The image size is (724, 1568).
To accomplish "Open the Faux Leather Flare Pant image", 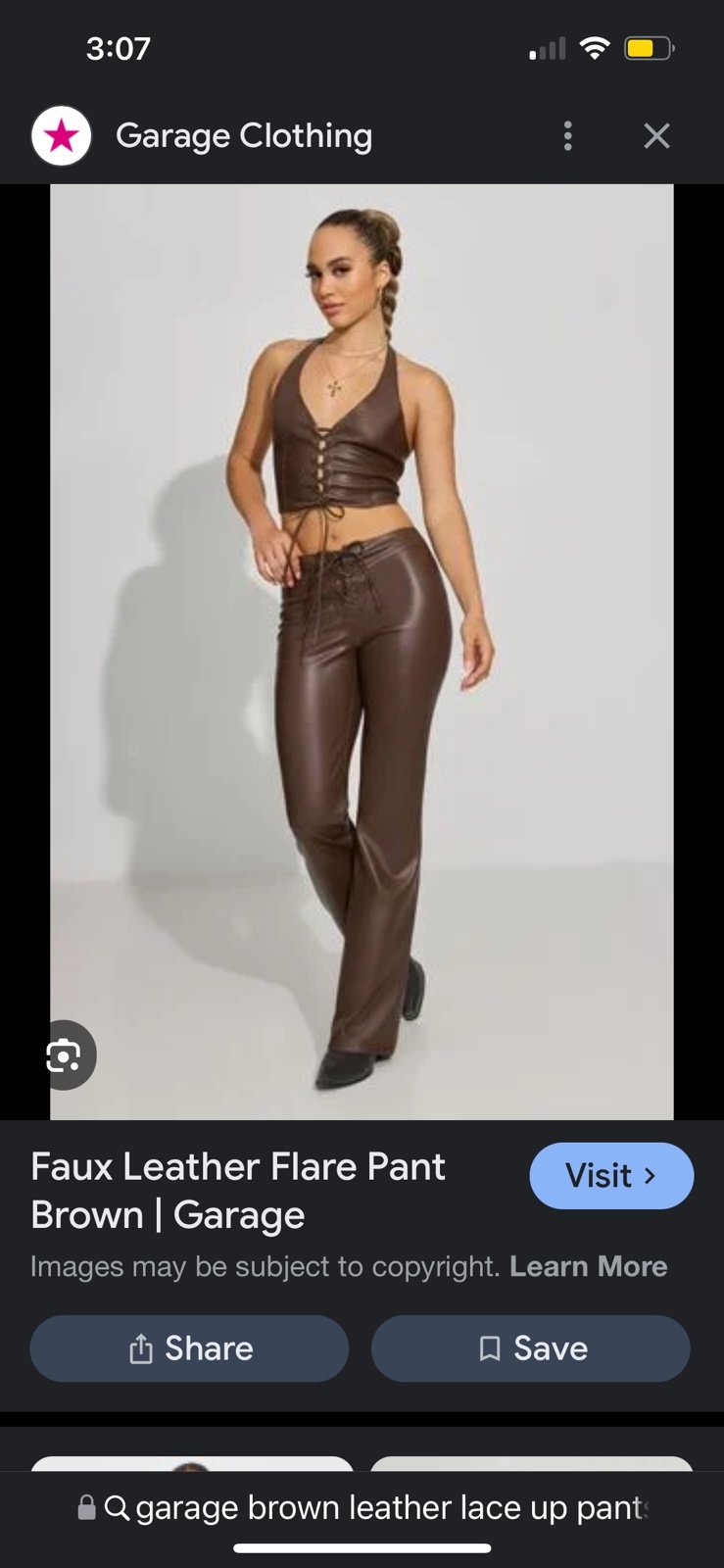I will pos(362,652).
